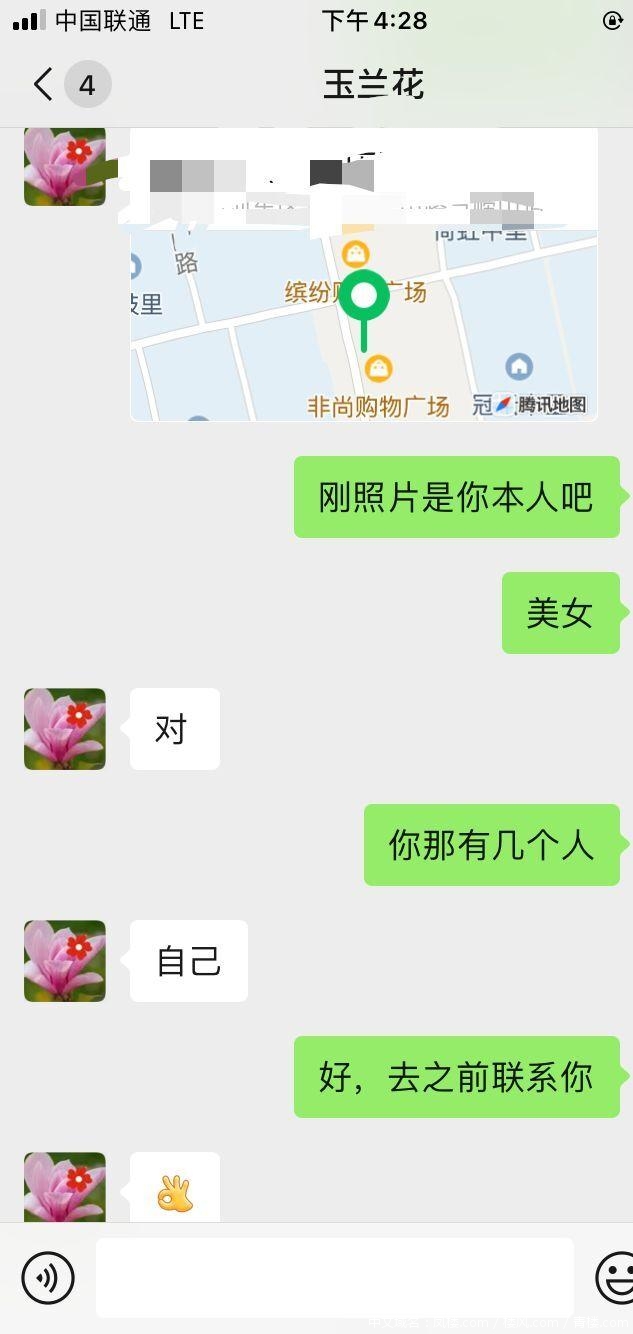The height and width of the screenshot is (1334, 633).
Task: Focus the message text field
Action: (x=334, y=1277)
